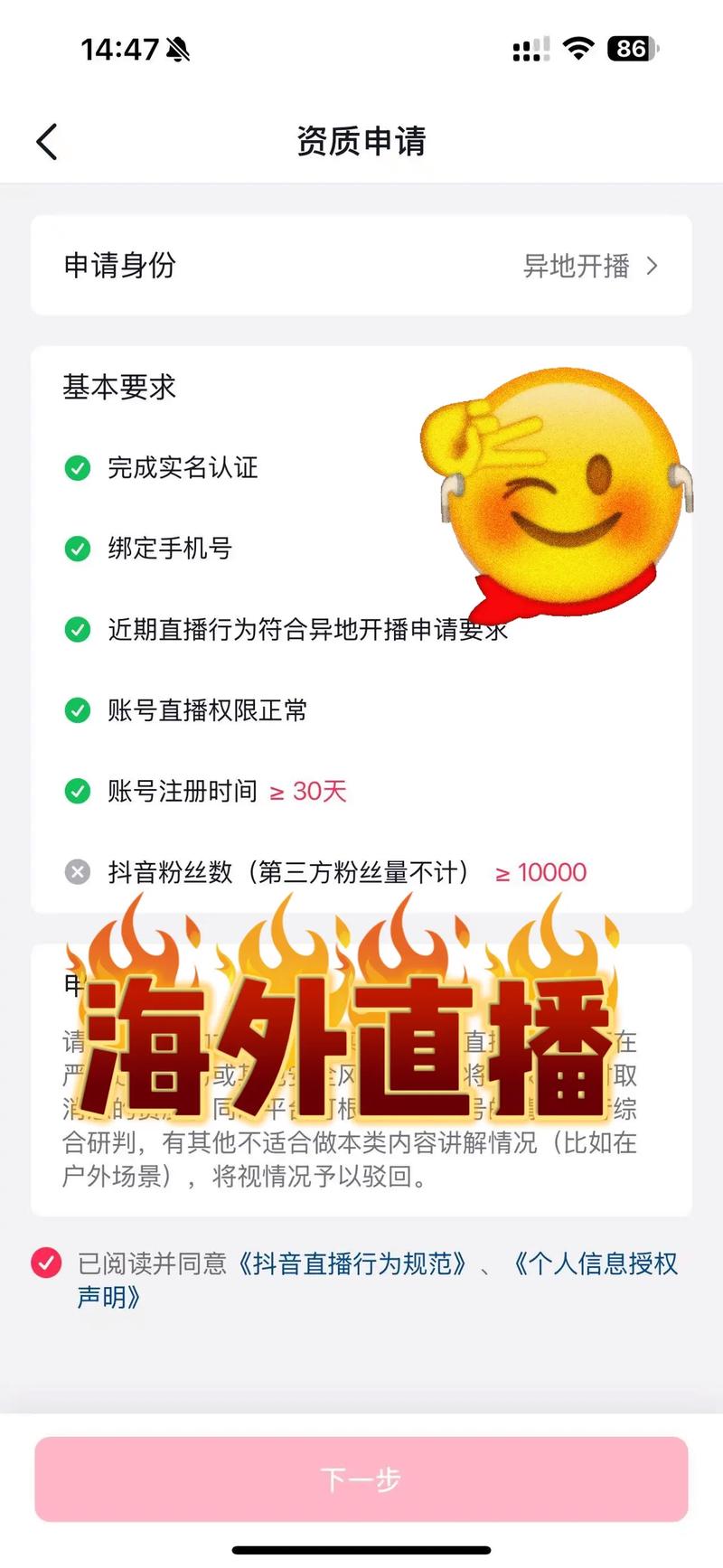
Task: Open identity selection from the 申请身份 row
Action: (x=361, y=267)
